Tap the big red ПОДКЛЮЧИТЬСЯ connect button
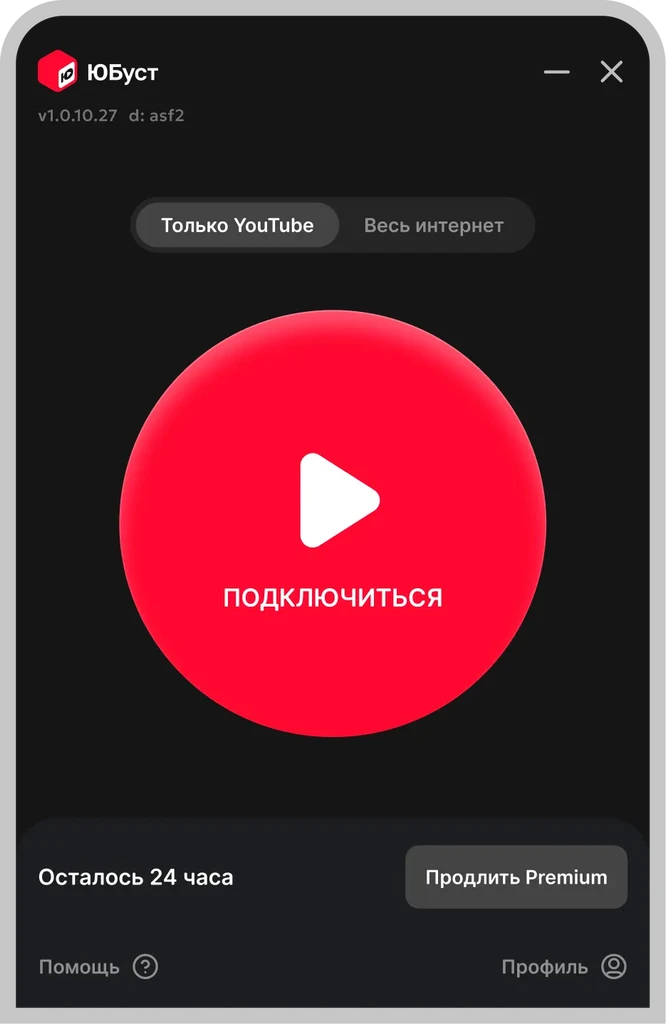Image resolution: width=666 pixels, height=1024 pixels. pyautogui.click(x=332, y=523)
